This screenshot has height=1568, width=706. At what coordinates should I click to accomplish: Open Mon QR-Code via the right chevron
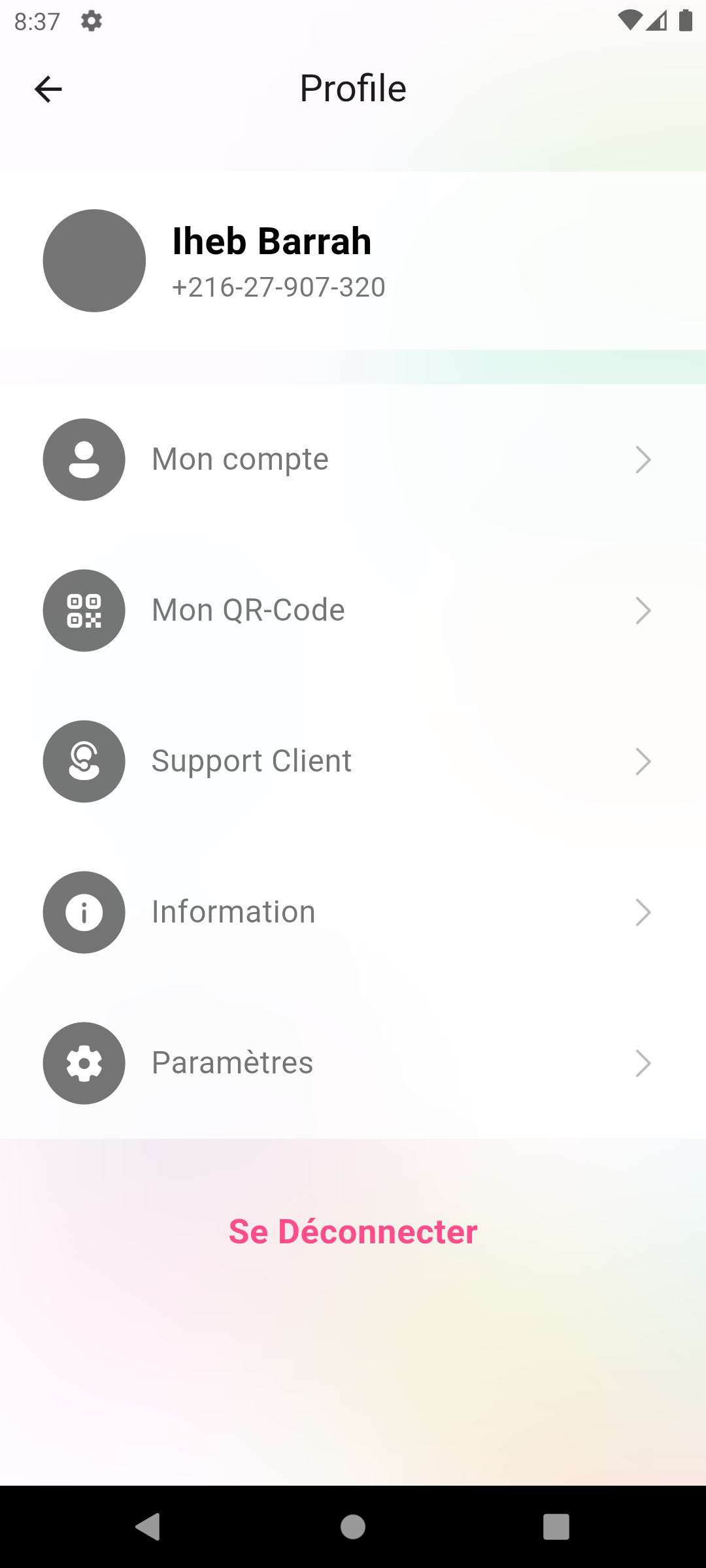coord(644,610)
